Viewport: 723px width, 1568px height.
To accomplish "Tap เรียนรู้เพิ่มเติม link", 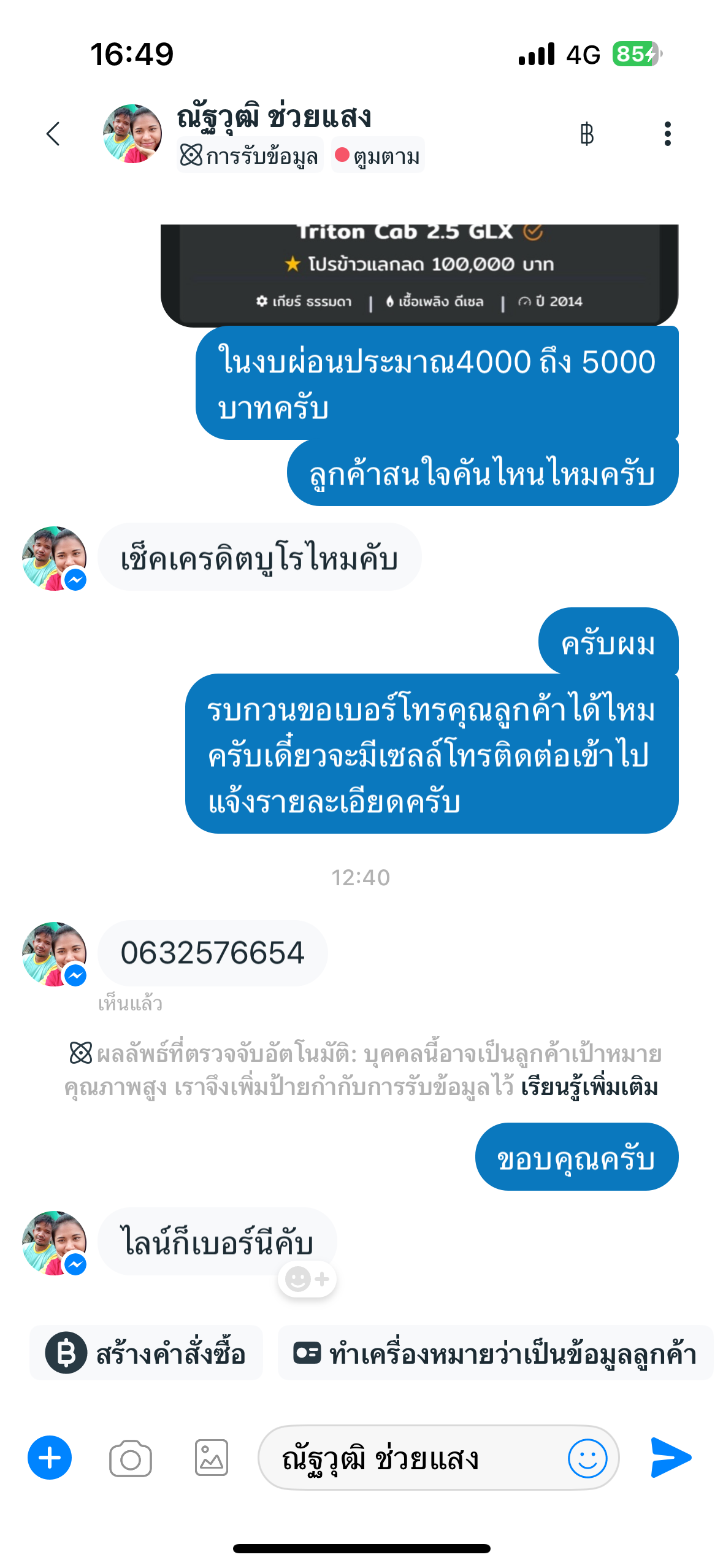I will pos(589,1088).
